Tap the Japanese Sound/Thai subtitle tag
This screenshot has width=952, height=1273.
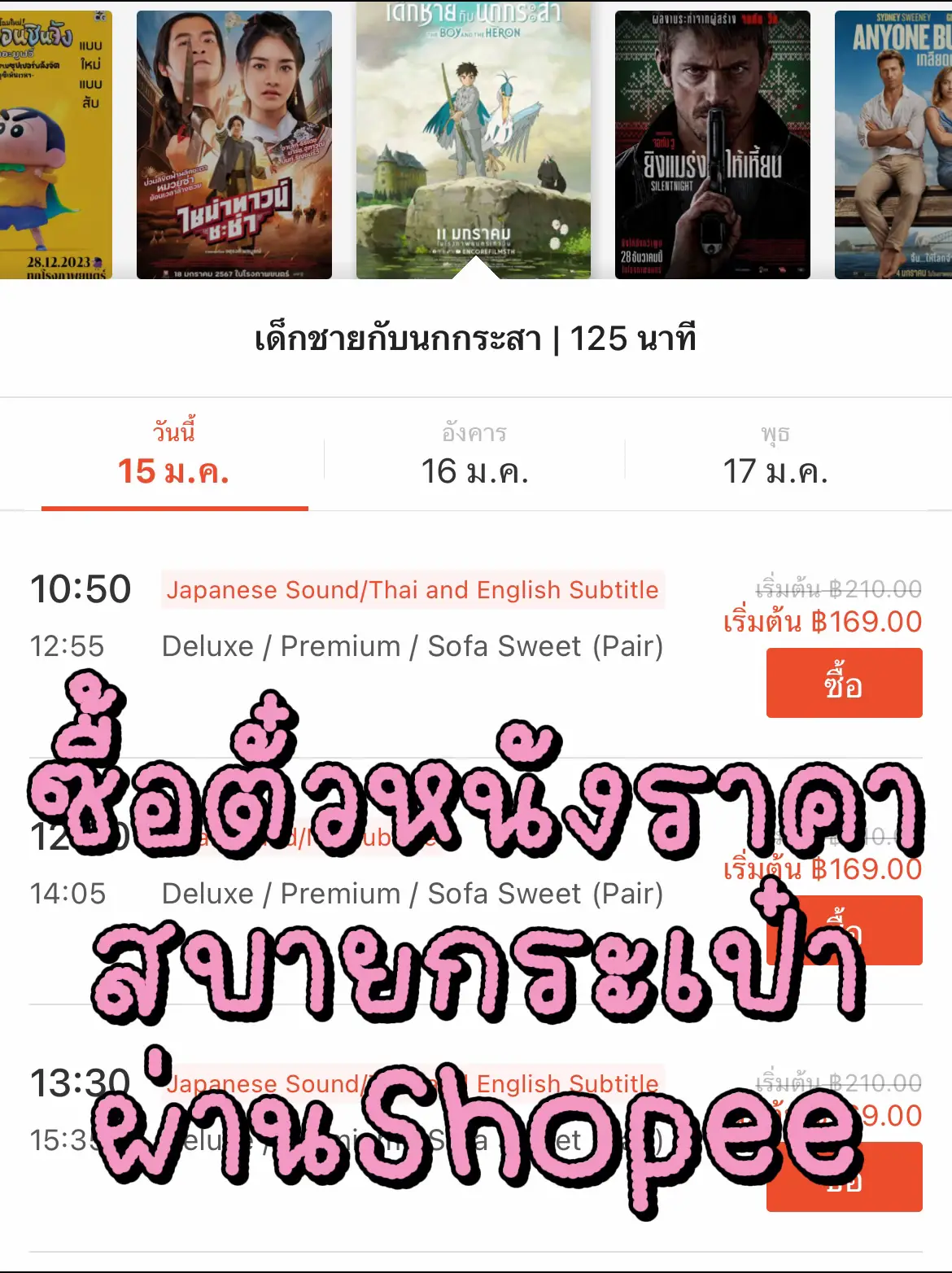[413, 590]
